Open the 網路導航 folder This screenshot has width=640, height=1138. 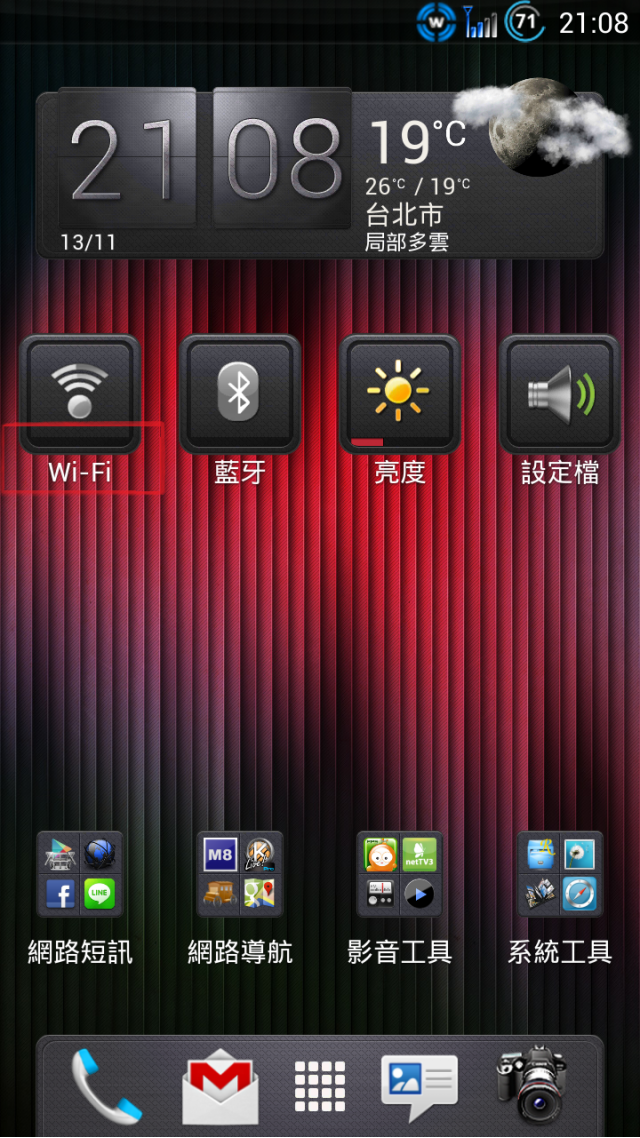(240, 875)
